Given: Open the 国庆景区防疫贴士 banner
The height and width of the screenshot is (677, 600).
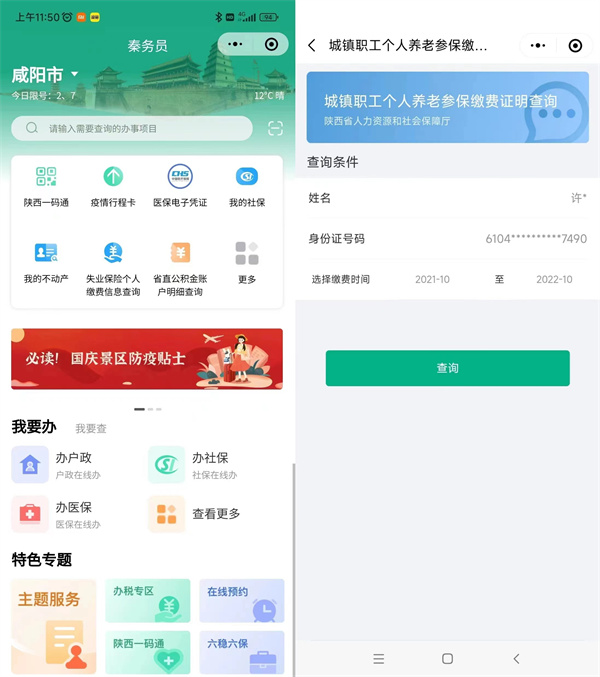Looking at the screenshot, I should 147,358.
